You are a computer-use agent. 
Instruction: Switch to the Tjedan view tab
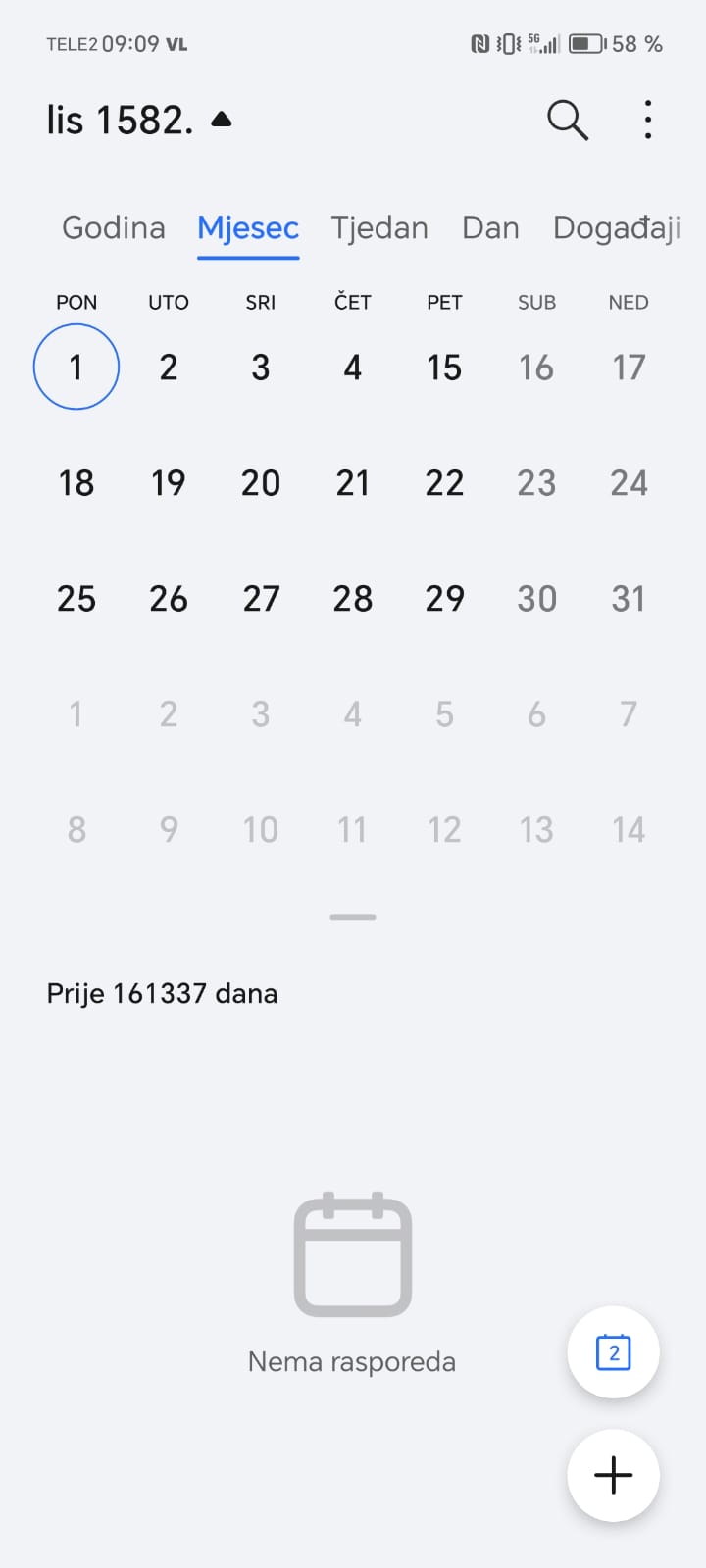379,228
